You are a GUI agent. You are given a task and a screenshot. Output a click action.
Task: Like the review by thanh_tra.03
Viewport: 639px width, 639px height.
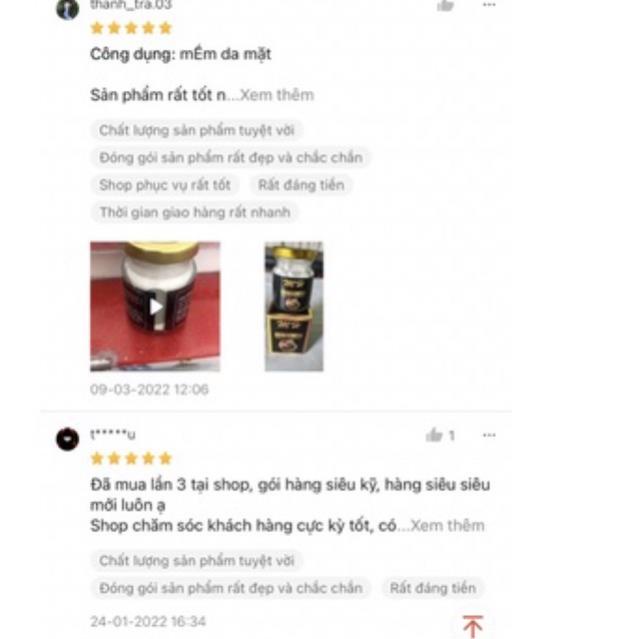click(x=445, y=6)
